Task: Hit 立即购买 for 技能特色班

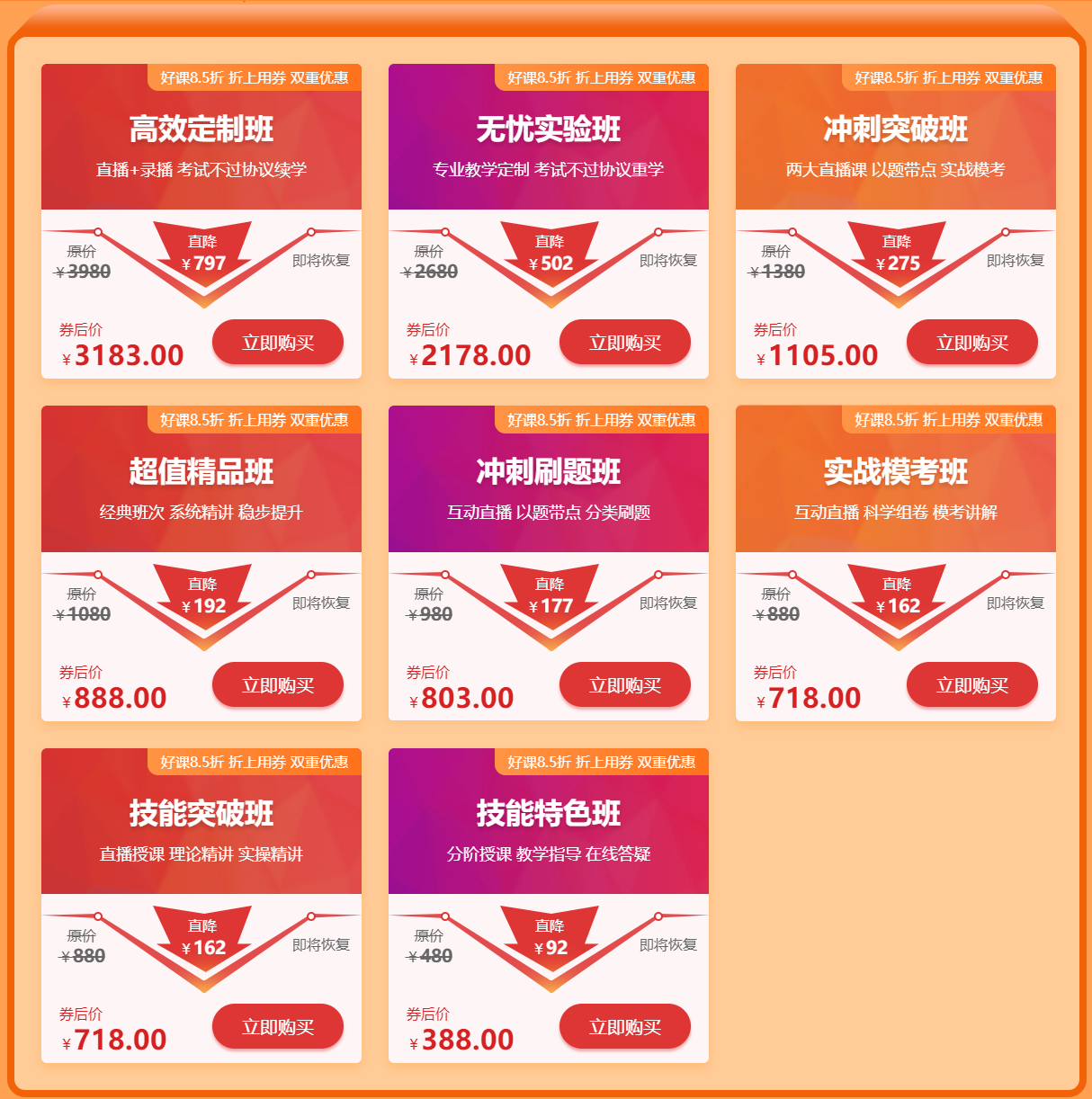Action: pos(625,1027)
